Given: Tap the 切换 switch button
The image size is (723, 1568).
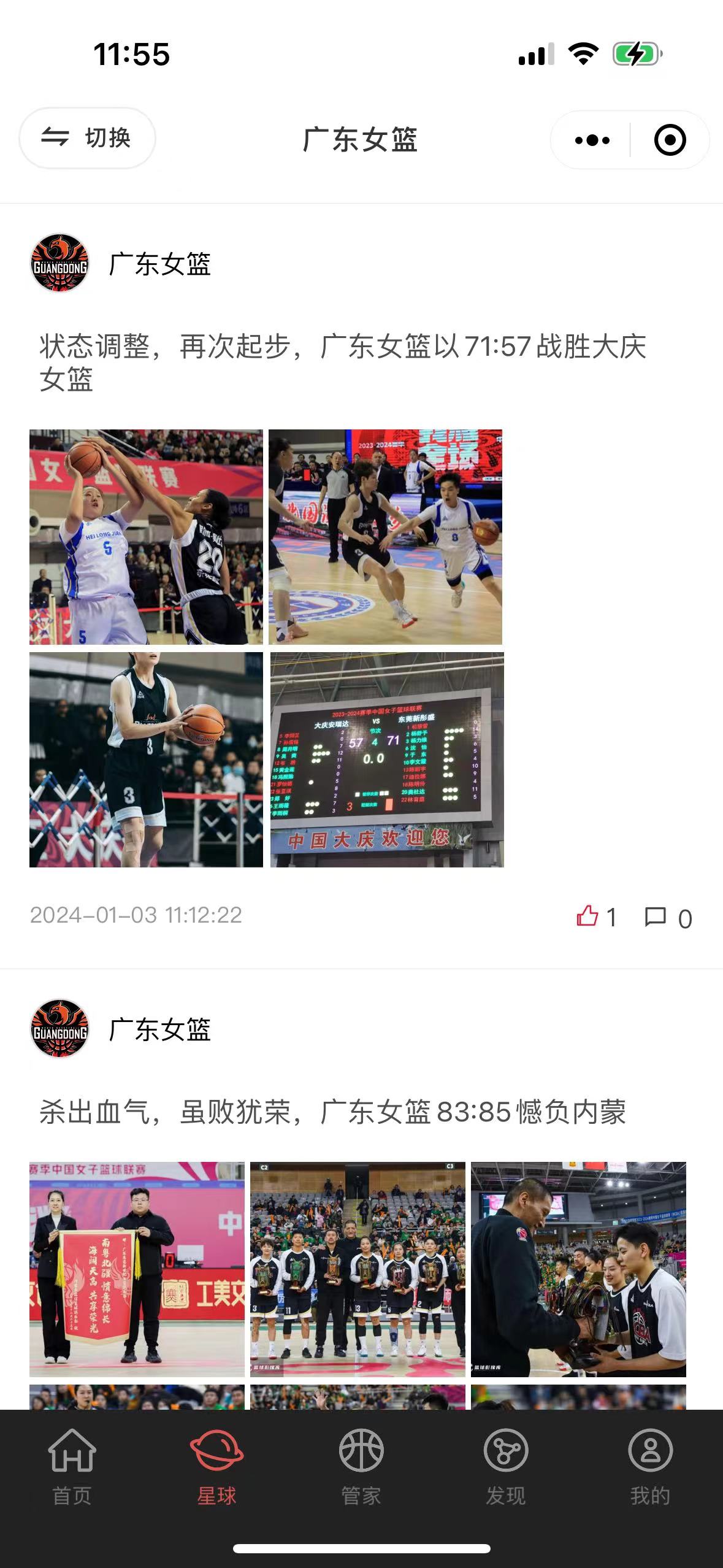Looking at the screenshot, I should (87, 138).
